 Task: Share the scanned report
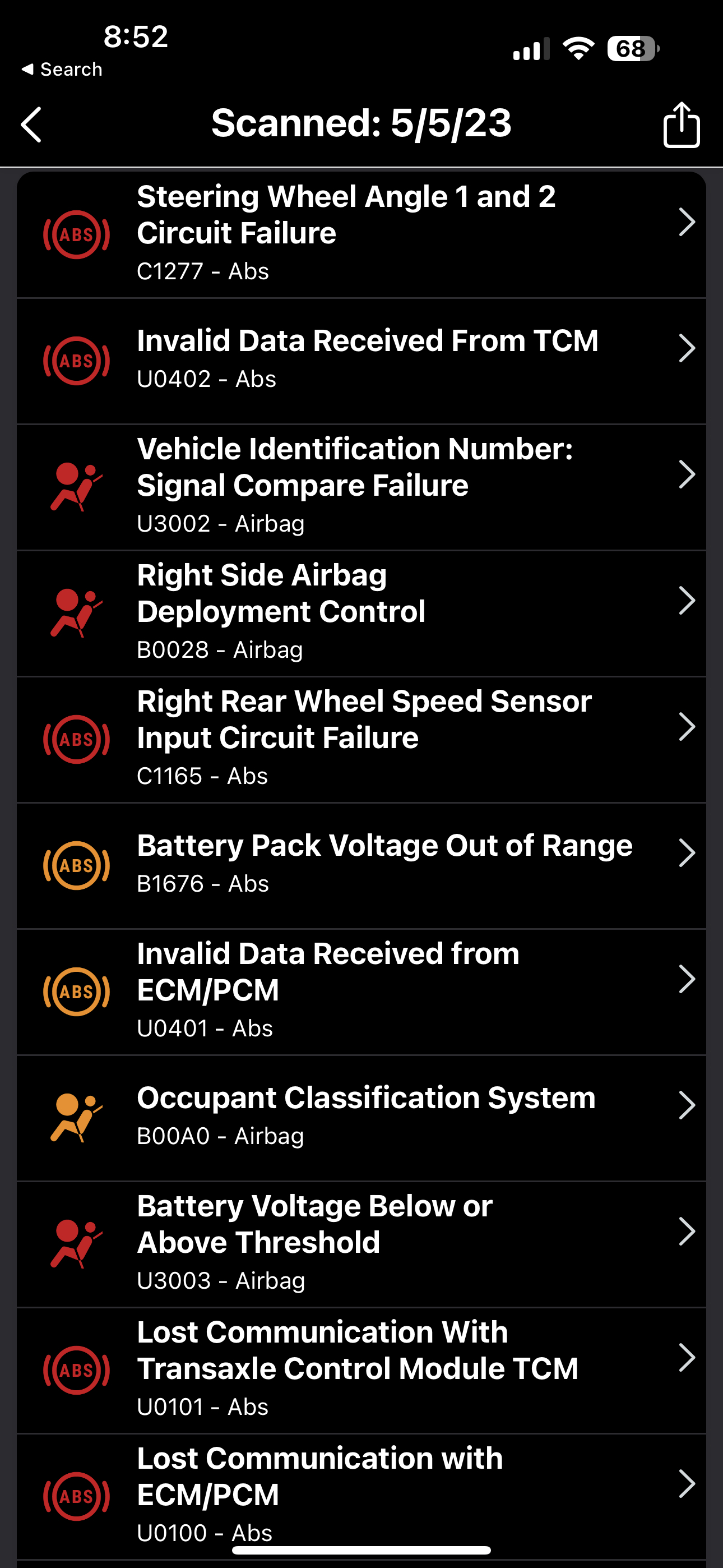point(680,125)
